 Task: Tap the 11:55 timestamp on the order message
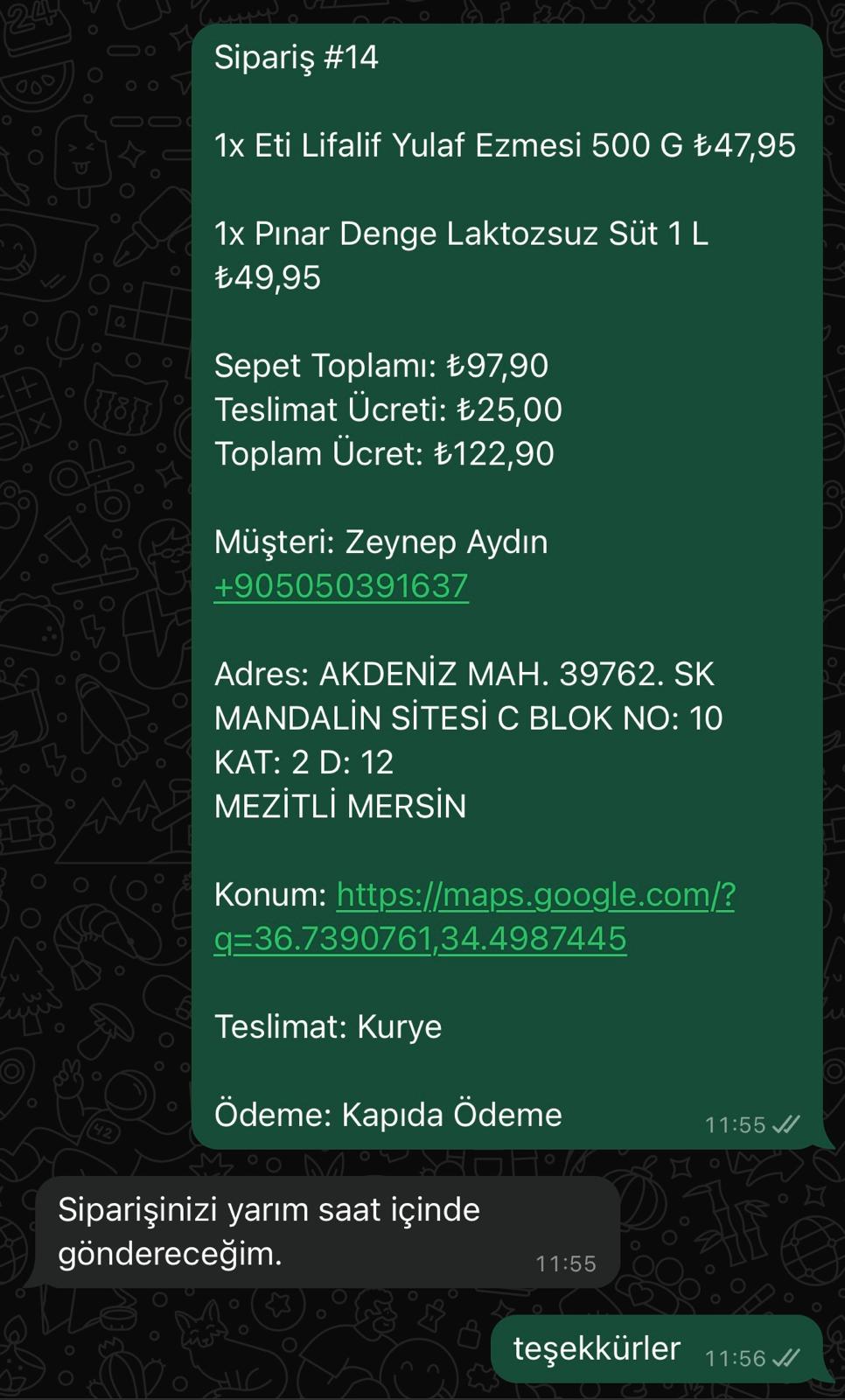click(735, 1124)
